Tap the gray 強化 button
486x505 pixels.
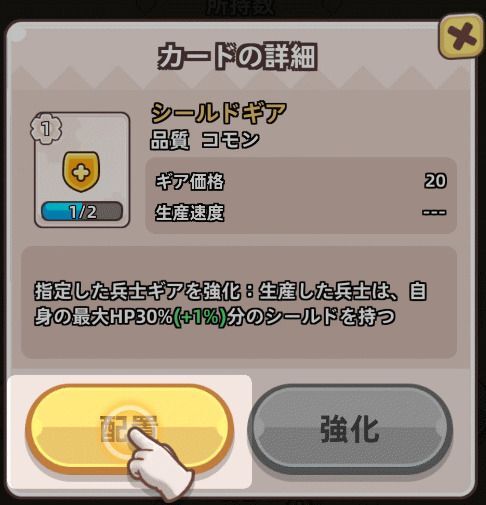(350, 429)
